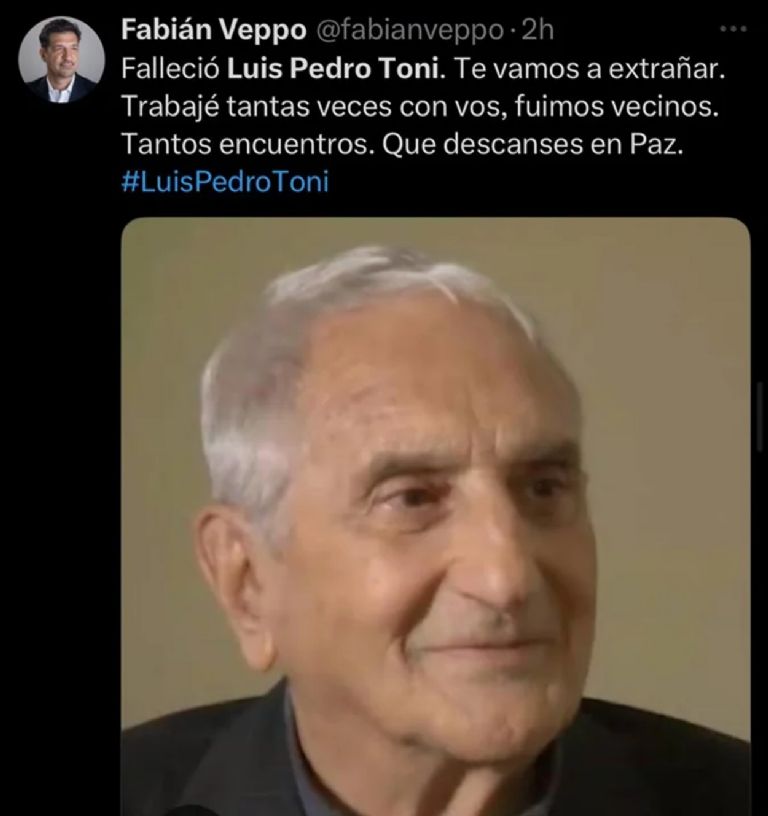Open Fabián Veppo's profile picture
Image resolution: width=768 pixels, height=816 pixels.
point(61,60)
